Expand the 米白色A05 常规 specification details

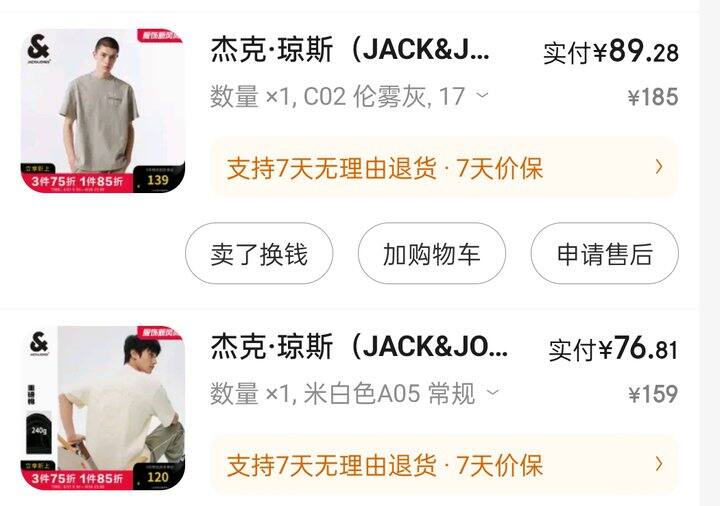point(491,394)
